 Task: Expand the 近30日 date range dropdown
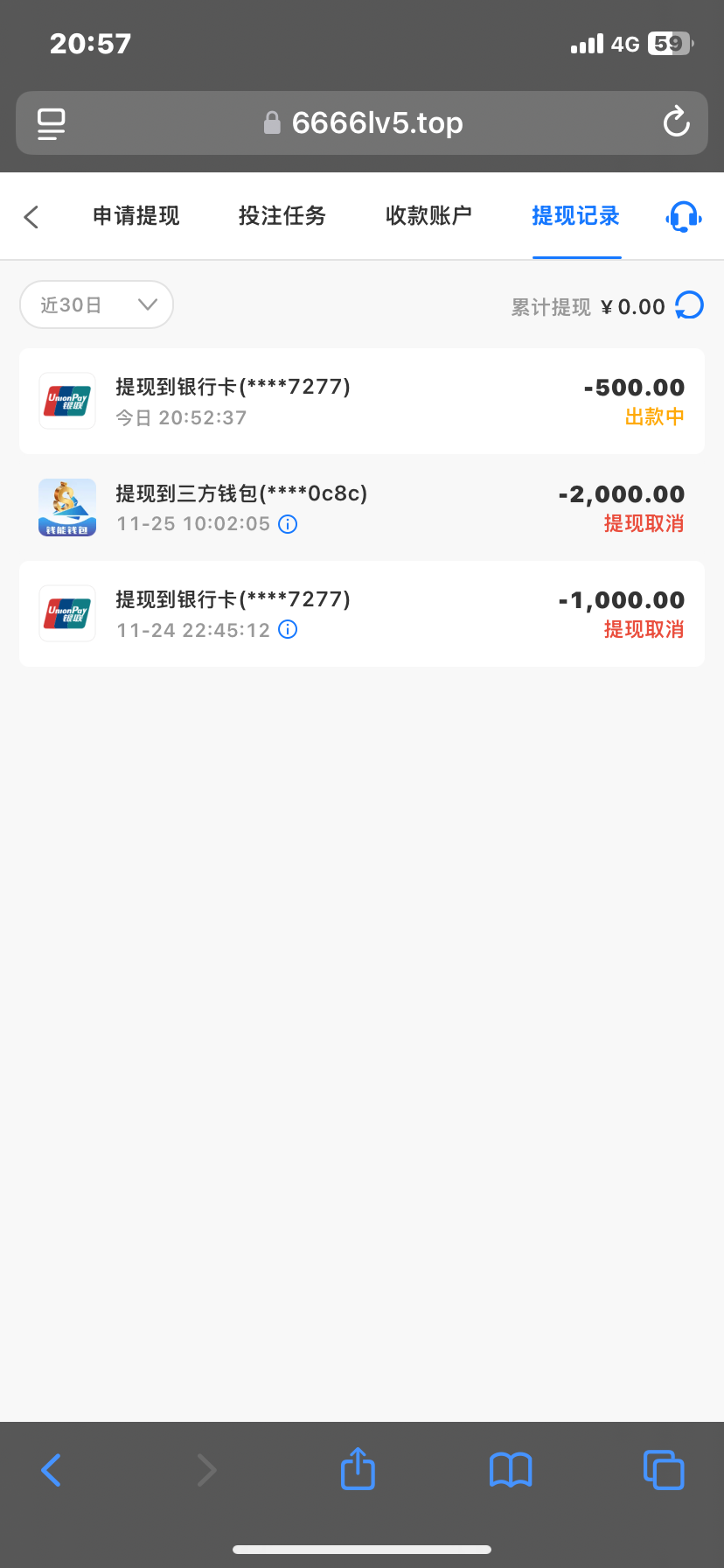click(x=96, y=304)
